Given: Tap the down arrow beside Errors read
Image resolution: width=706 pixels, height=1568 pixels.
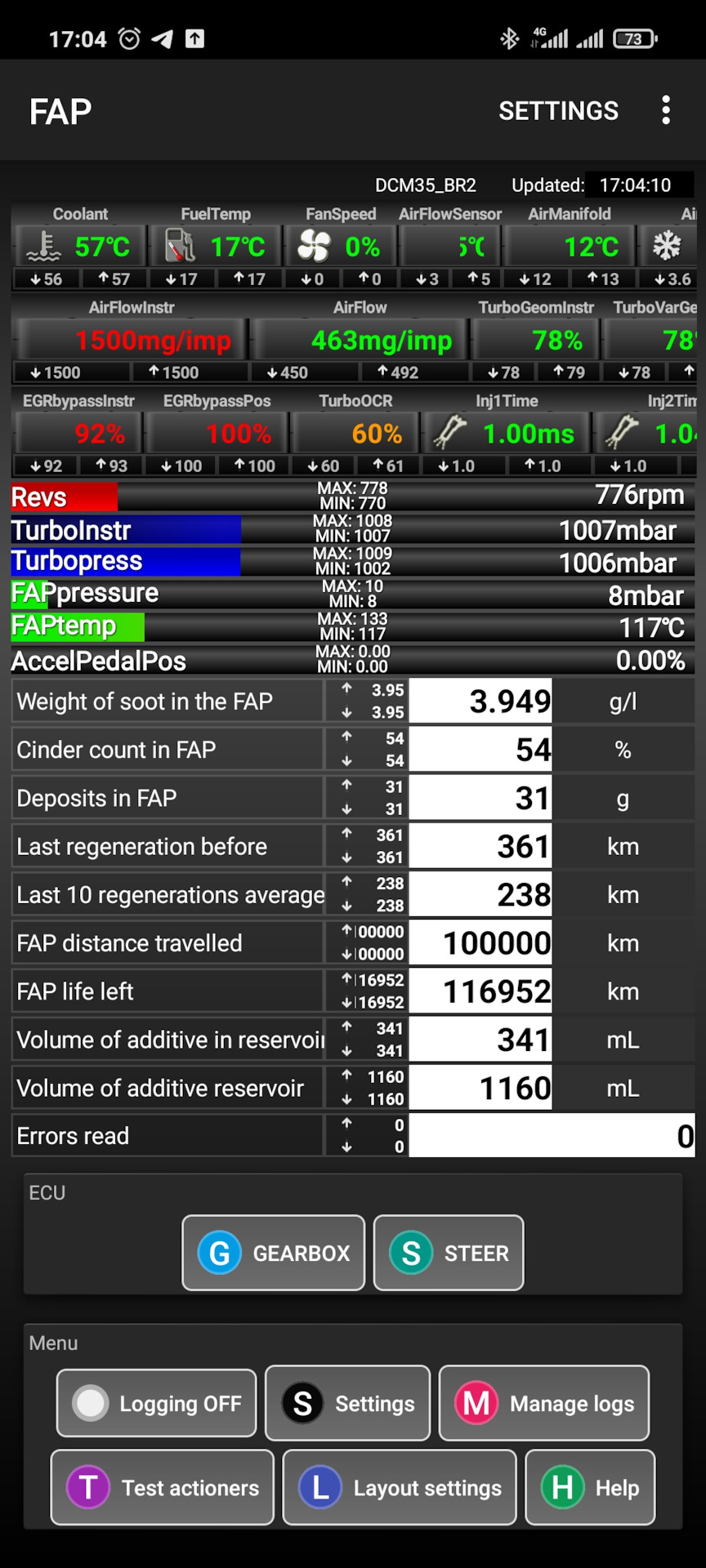Looking at the screenshot, I should [x=346, y=1147].
